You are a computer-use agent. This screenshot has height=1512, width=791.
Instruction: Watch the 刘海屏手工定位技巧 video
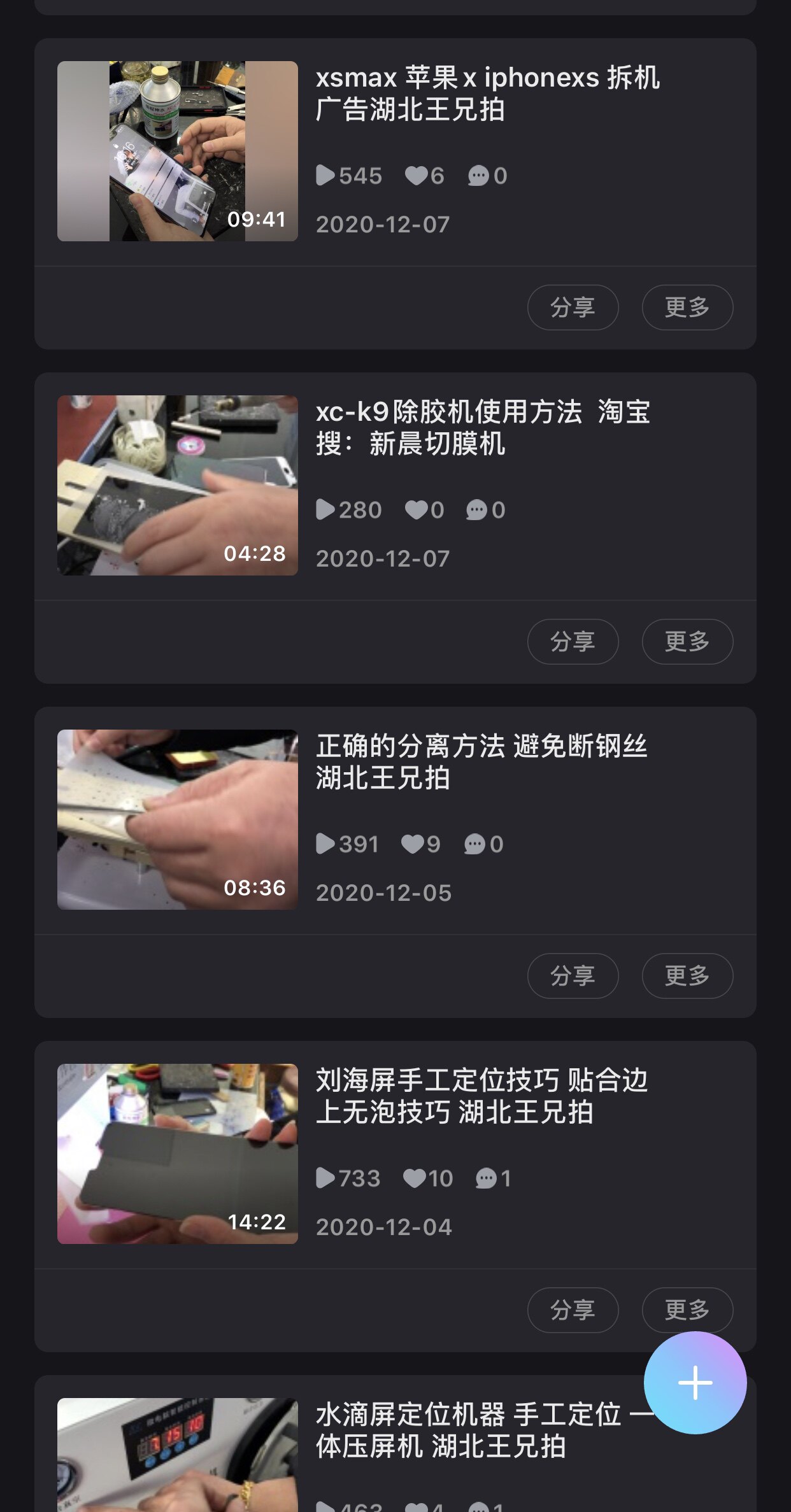tap(177, 1154)
